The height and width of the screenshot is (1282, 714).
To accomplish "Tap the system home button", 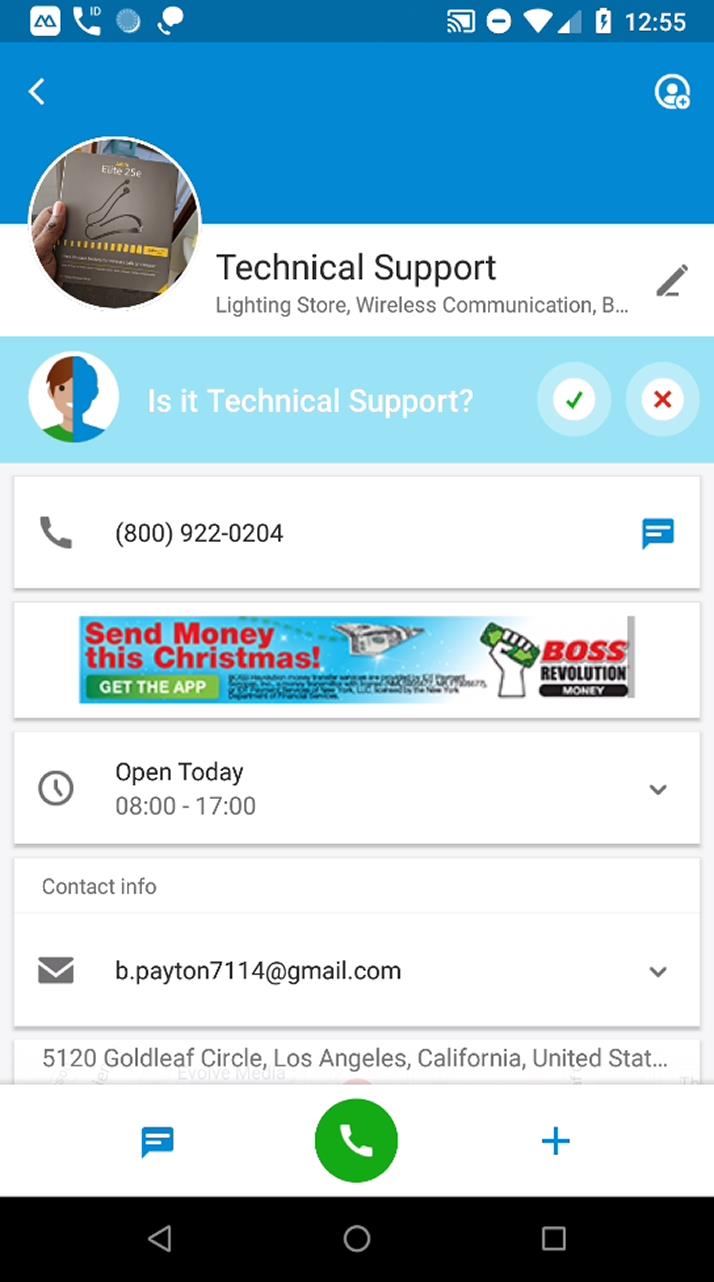I will 357,1239.
